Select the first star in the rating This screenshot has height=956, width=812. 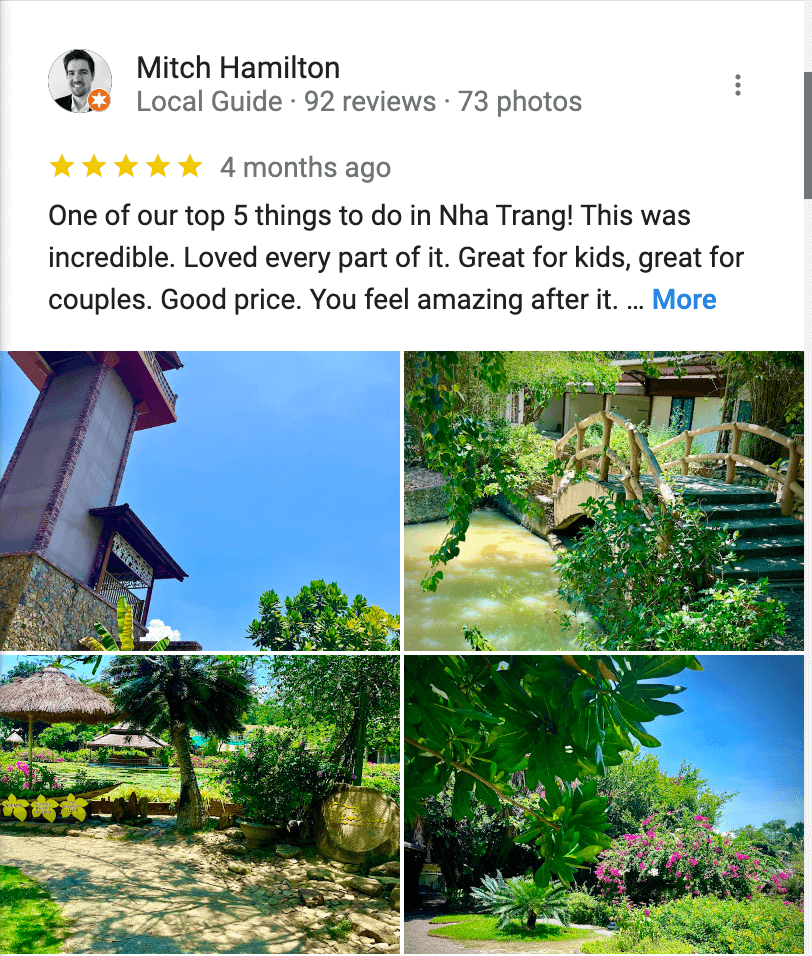pos(60,166)
